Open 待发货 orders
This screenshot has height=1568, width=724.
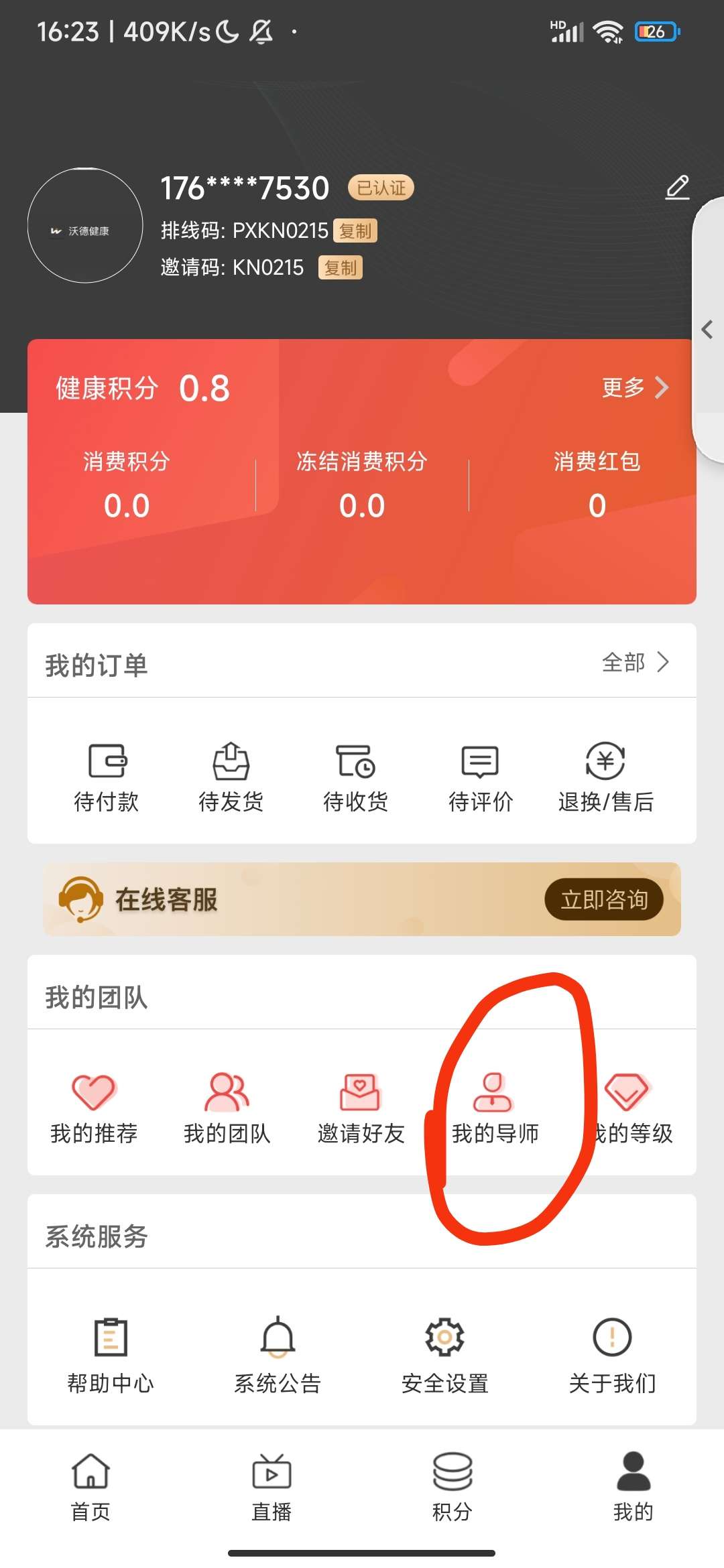point(231,777)
